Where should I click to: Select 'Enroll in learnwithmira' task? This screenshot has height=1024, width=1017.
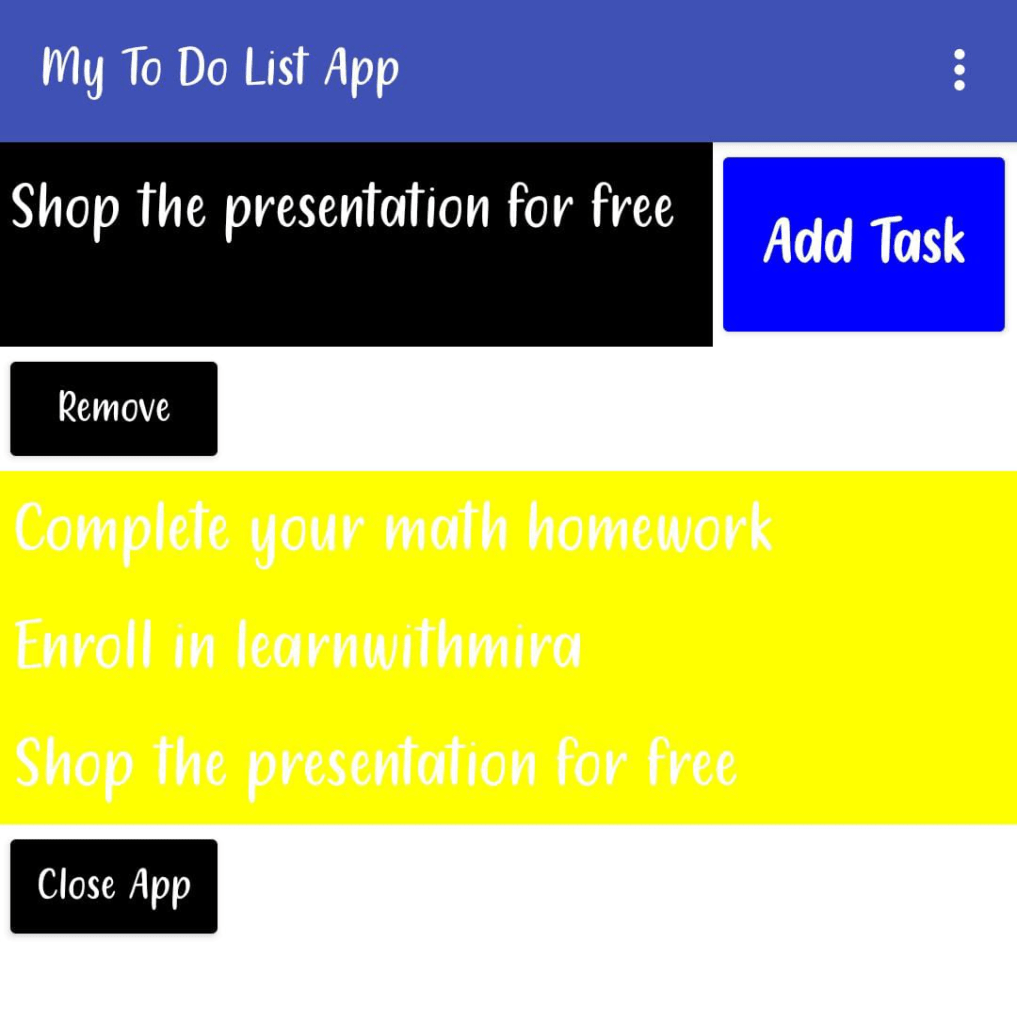point(297,645)
